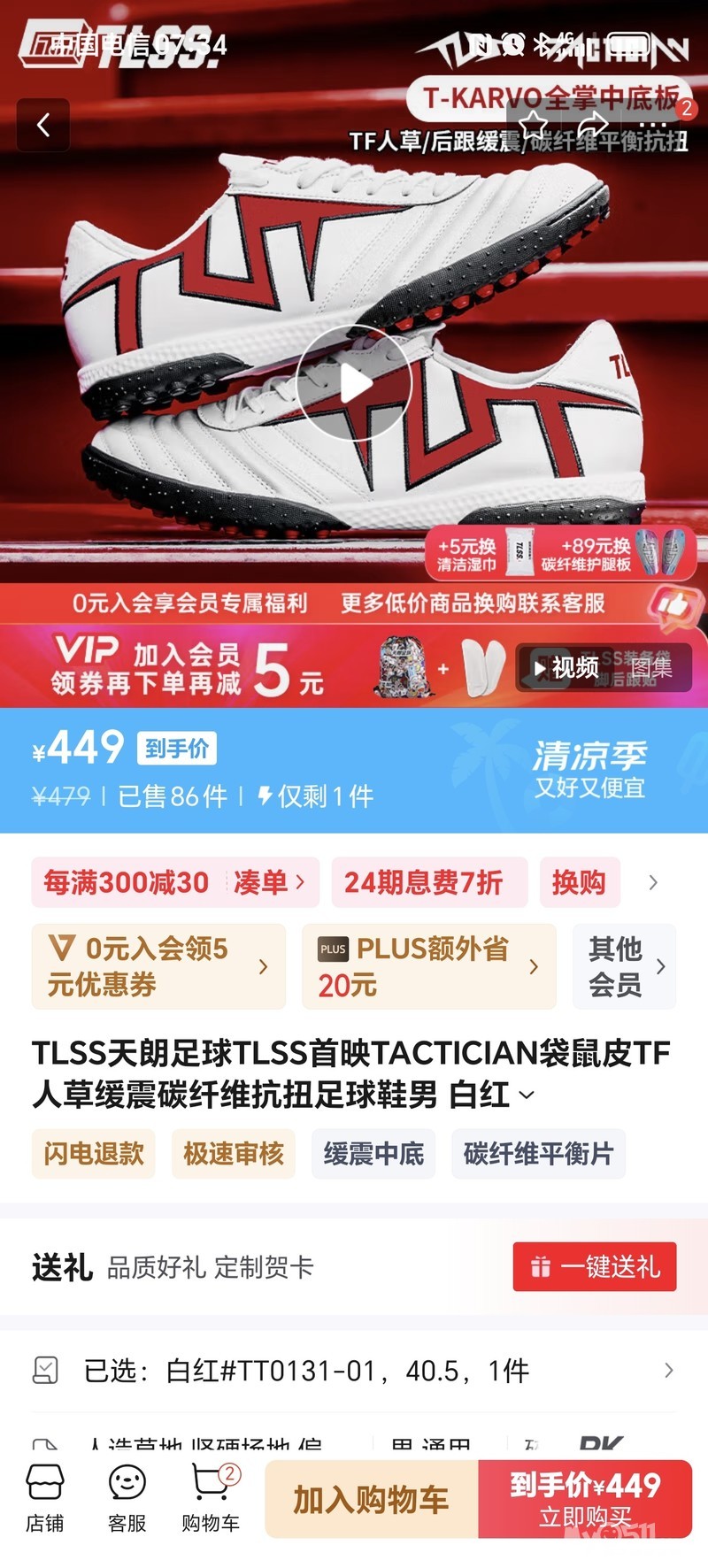This screenshot has width=708, height=1568.
Task: Open 其他会员 options
Action: coord(625,966)
